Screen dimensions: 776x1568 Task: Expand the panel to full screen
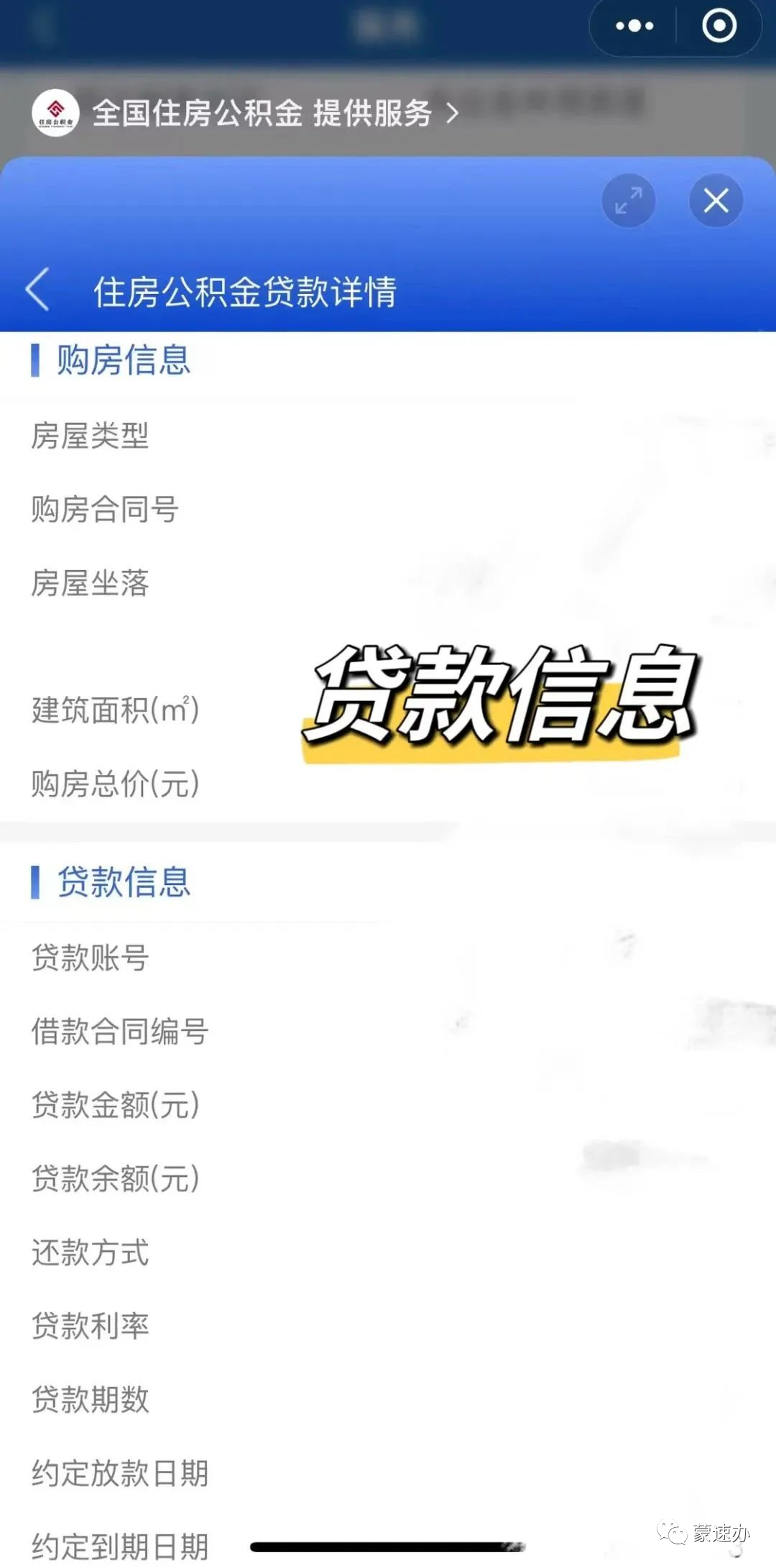tap(629, 201)
